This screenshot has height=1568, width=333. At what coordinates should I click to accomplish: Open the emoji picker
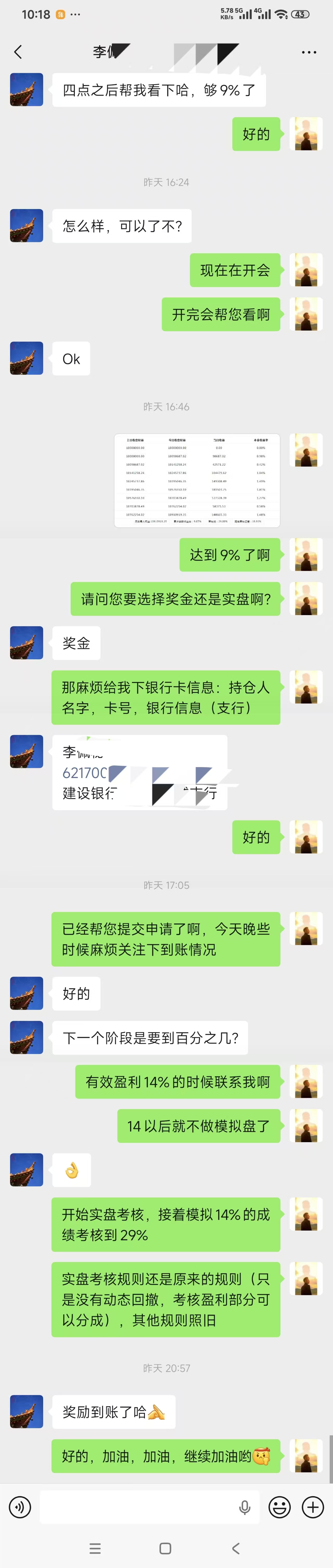coord(279,1507)
